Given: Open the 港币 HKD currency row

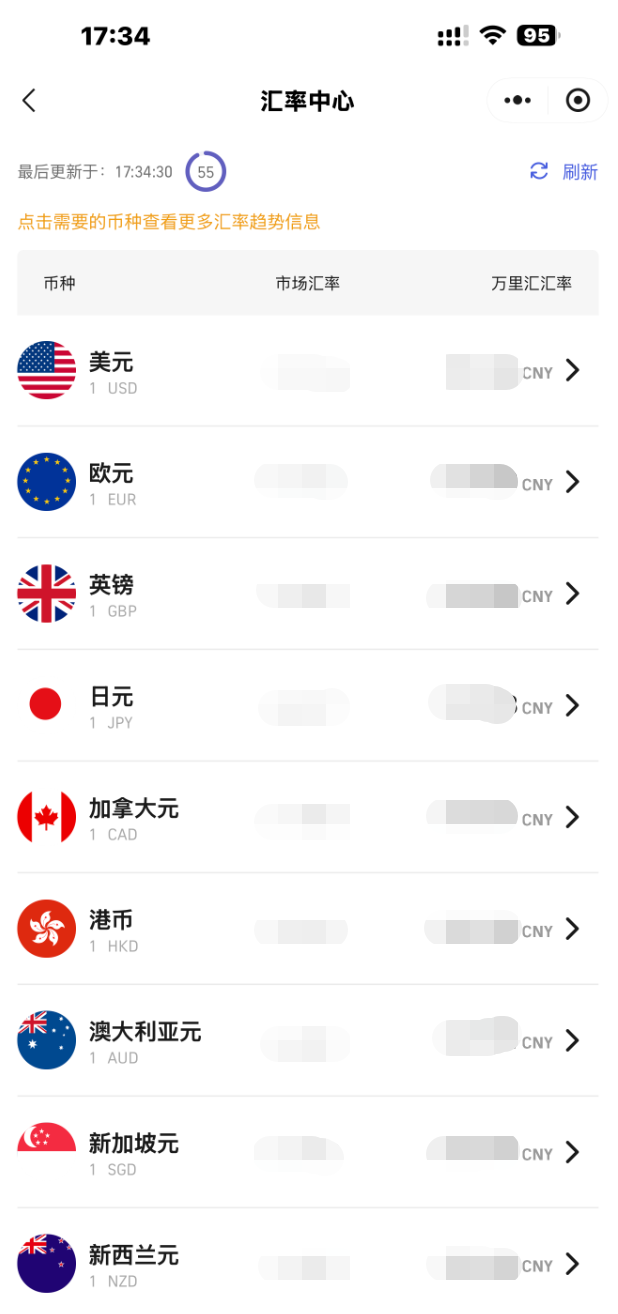Looking at the screenshot, I should [308, 930].
